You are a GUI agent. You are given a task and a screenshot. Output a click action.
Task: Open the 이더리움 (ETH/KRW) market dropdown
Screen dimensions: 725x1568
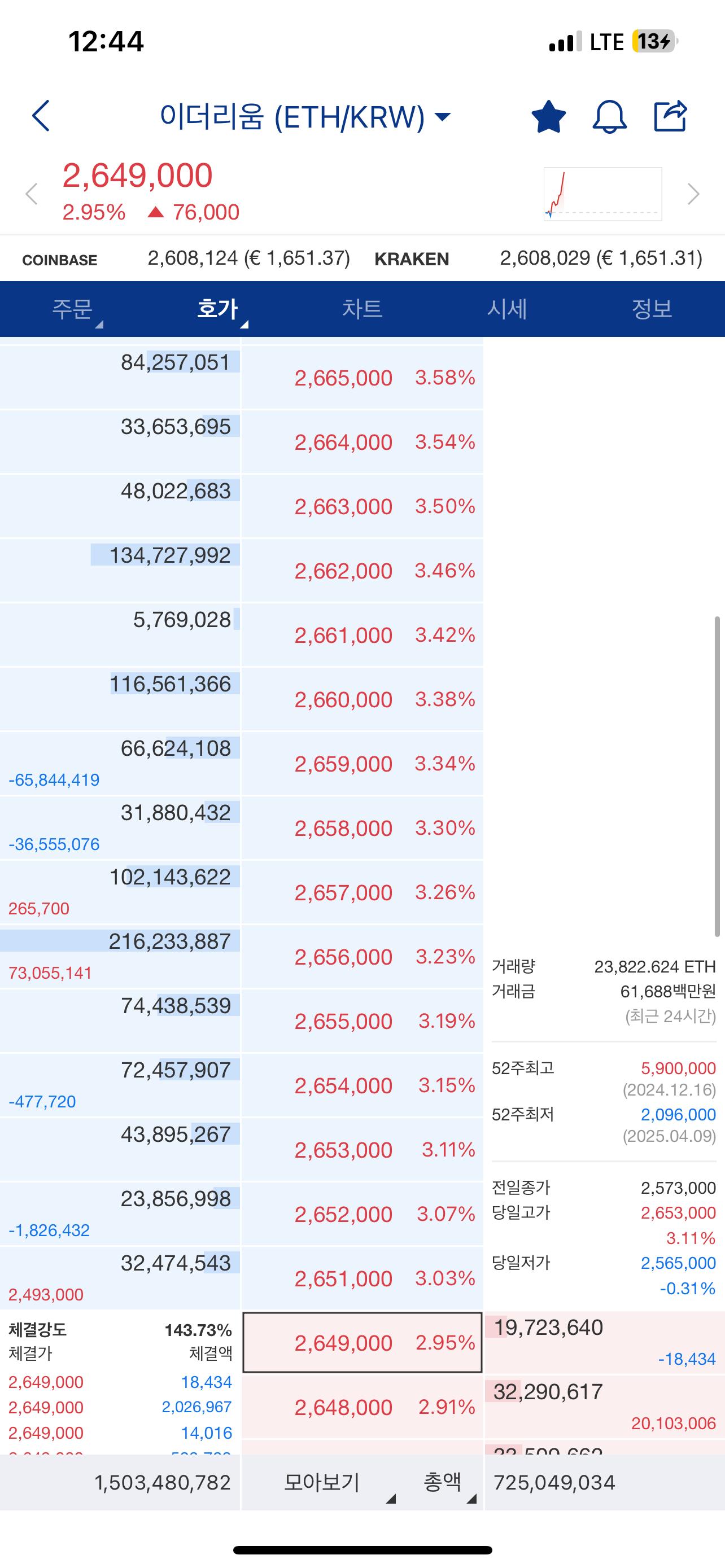[305, 116]
